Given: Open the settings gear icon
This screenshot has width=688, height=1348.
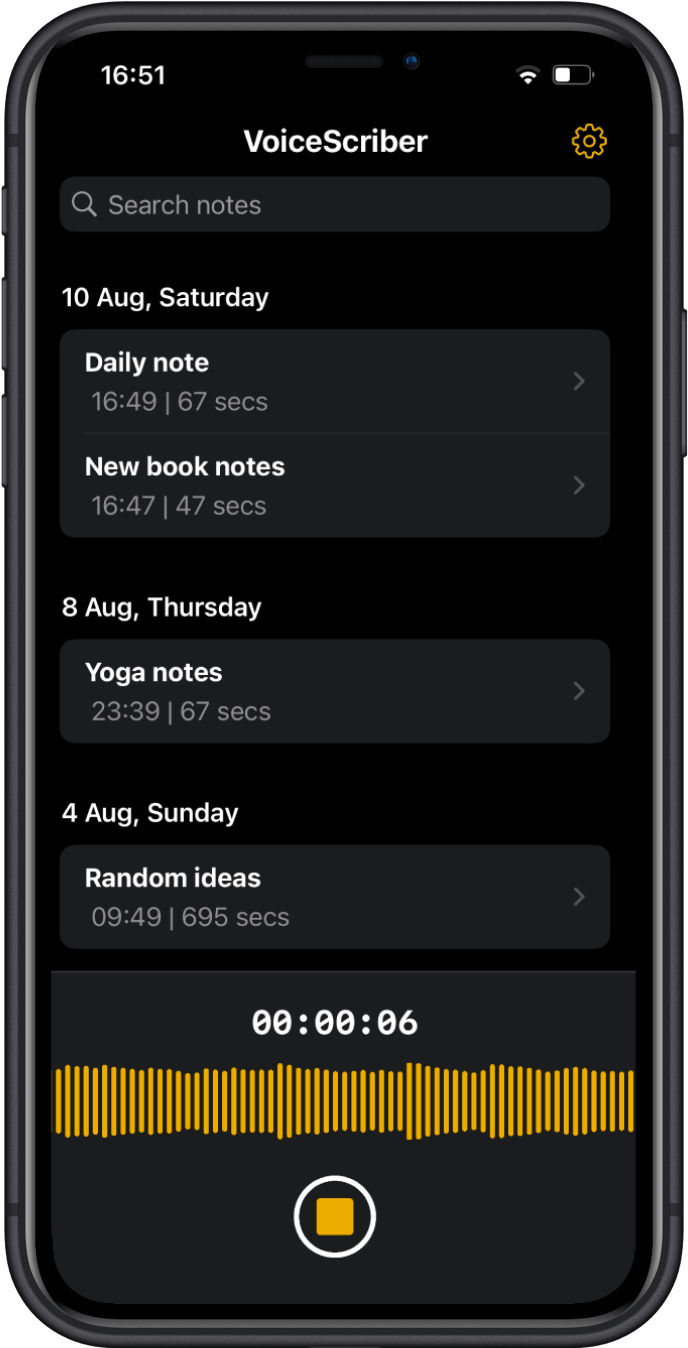Looking at the screenshot, I should pos(589,141).
